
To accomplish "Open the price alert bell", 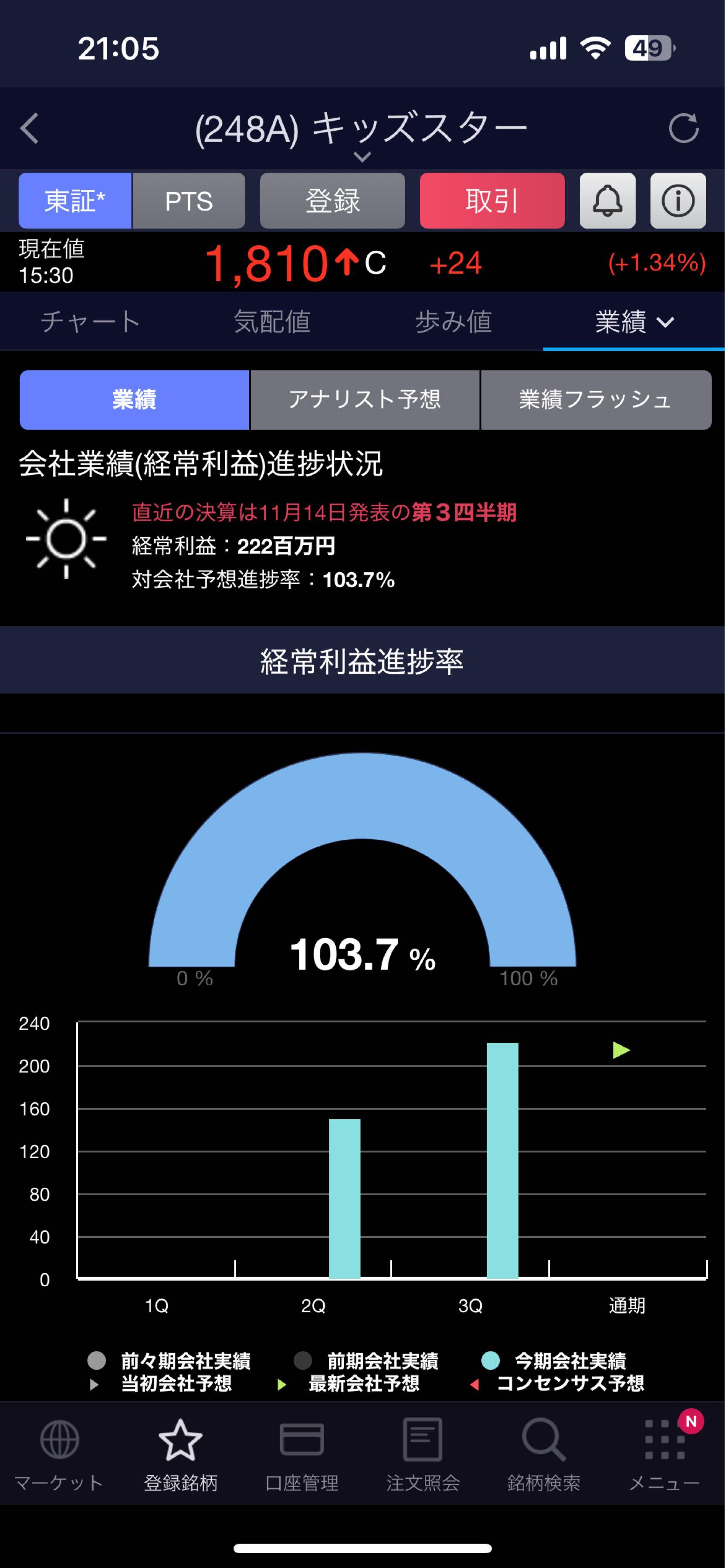I will pyautogui.click(x=607, y=201).
